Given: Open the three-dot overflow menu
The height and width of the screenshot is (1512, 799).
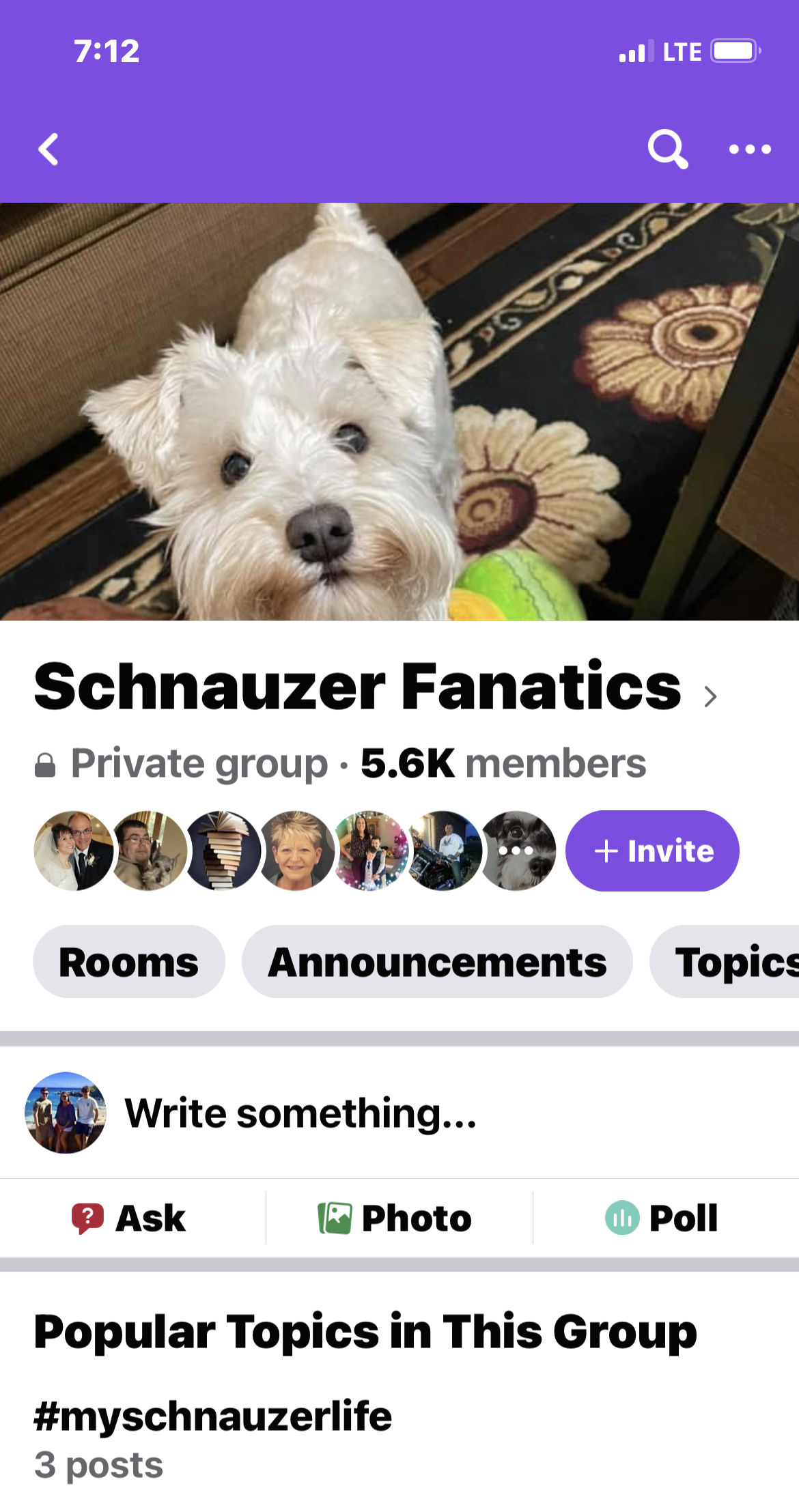Looking at the screenshot, I should point(750,149).
